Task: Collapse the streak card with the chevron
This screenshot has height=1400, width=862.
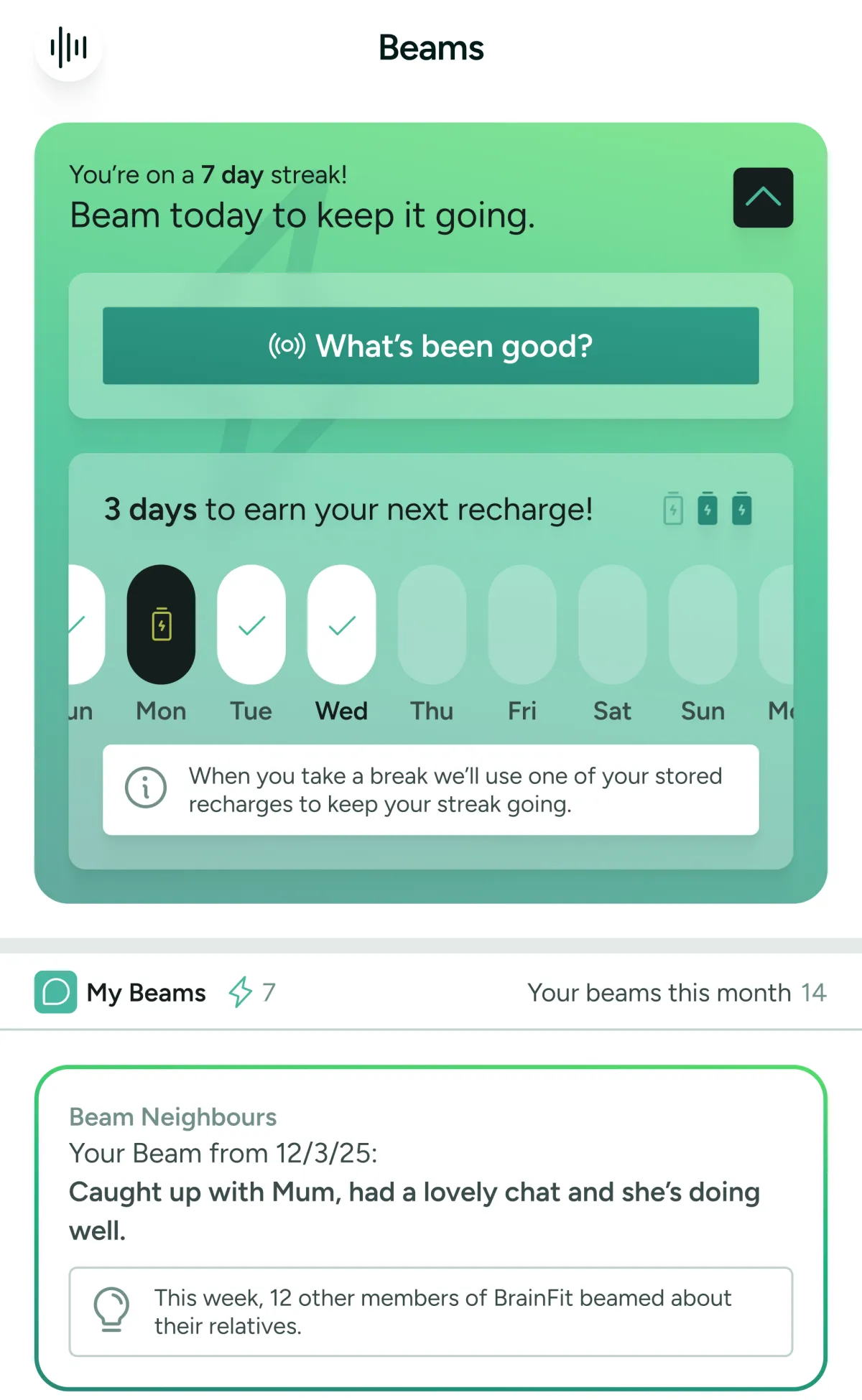Action: [763, 197]
